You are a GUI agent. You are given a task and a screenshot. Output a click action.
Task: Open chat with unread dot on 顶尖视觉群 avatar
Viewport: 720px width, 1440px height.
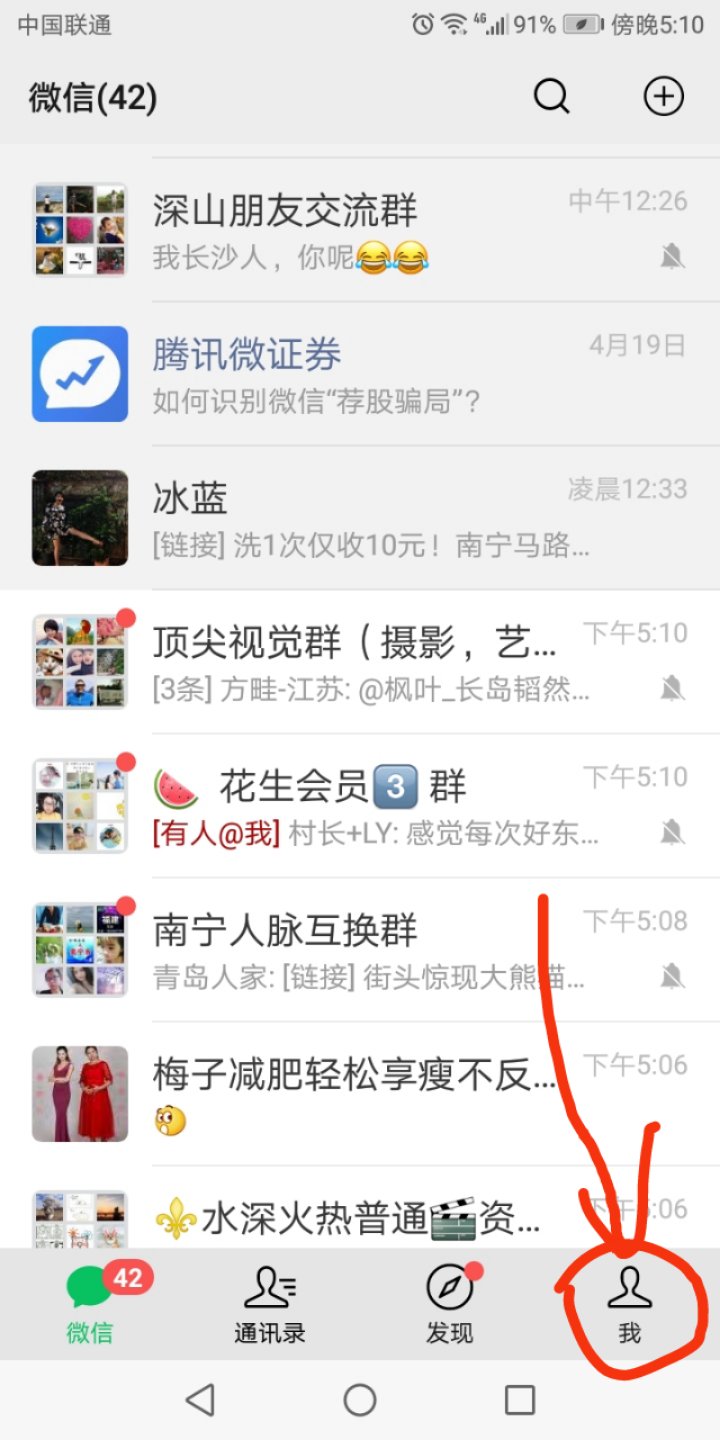pos(79,660)
